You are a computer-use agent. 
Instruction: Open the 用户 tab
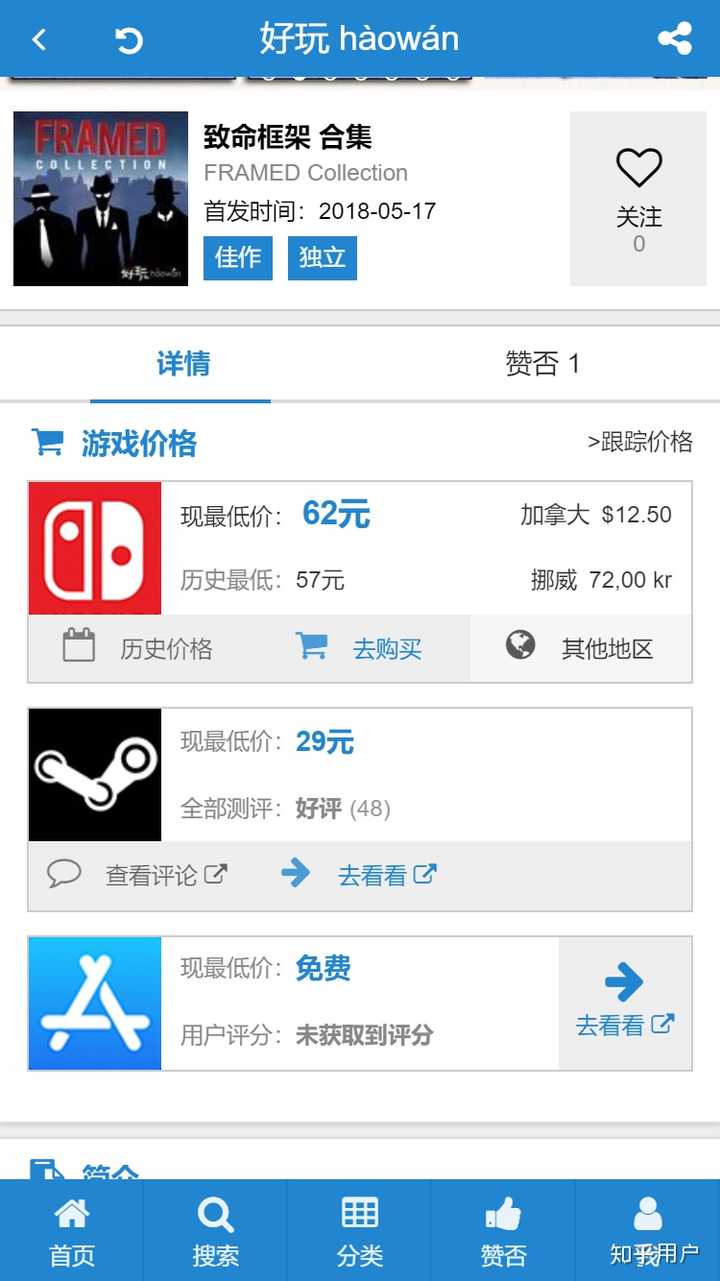point(648,1230)
